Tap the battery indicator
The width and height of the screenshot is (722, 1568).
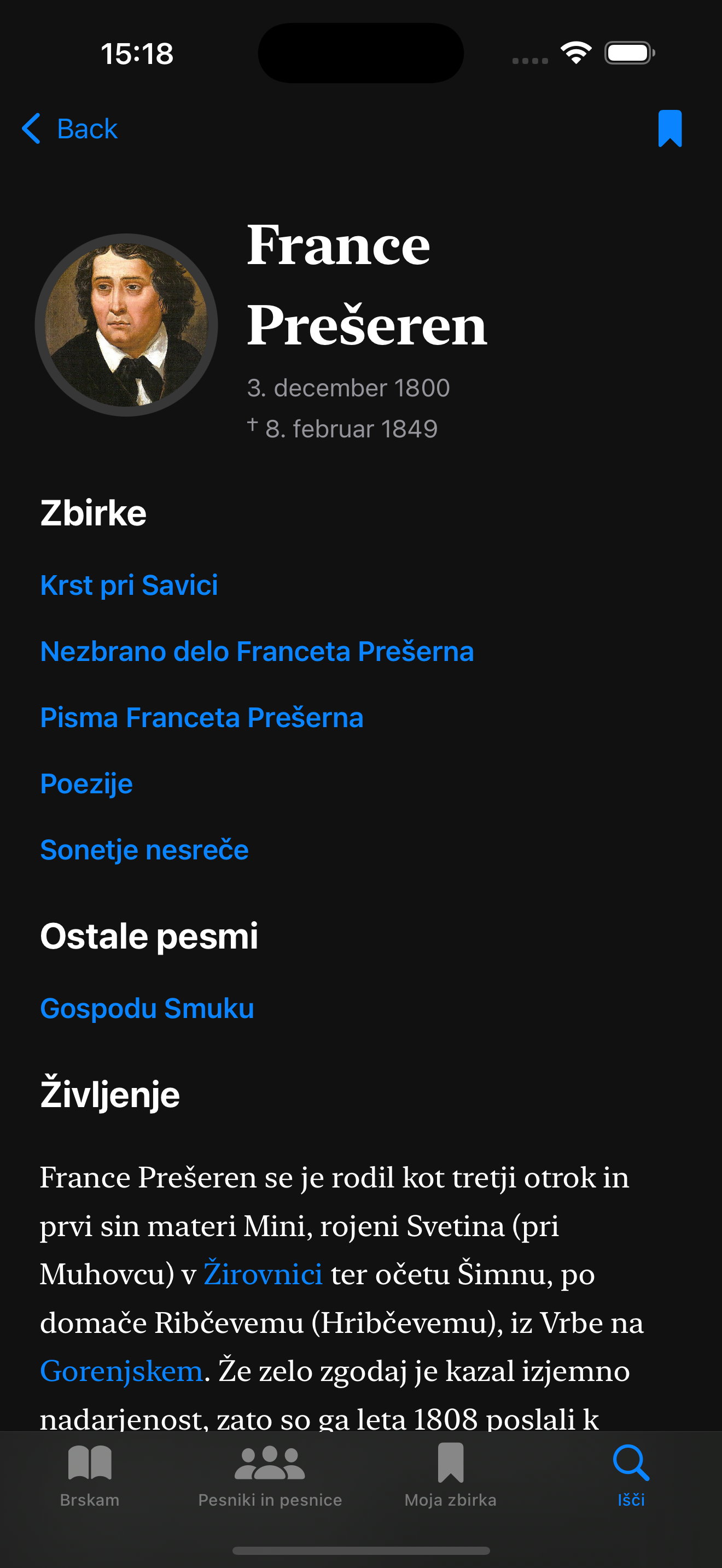[x=627, y=52]
